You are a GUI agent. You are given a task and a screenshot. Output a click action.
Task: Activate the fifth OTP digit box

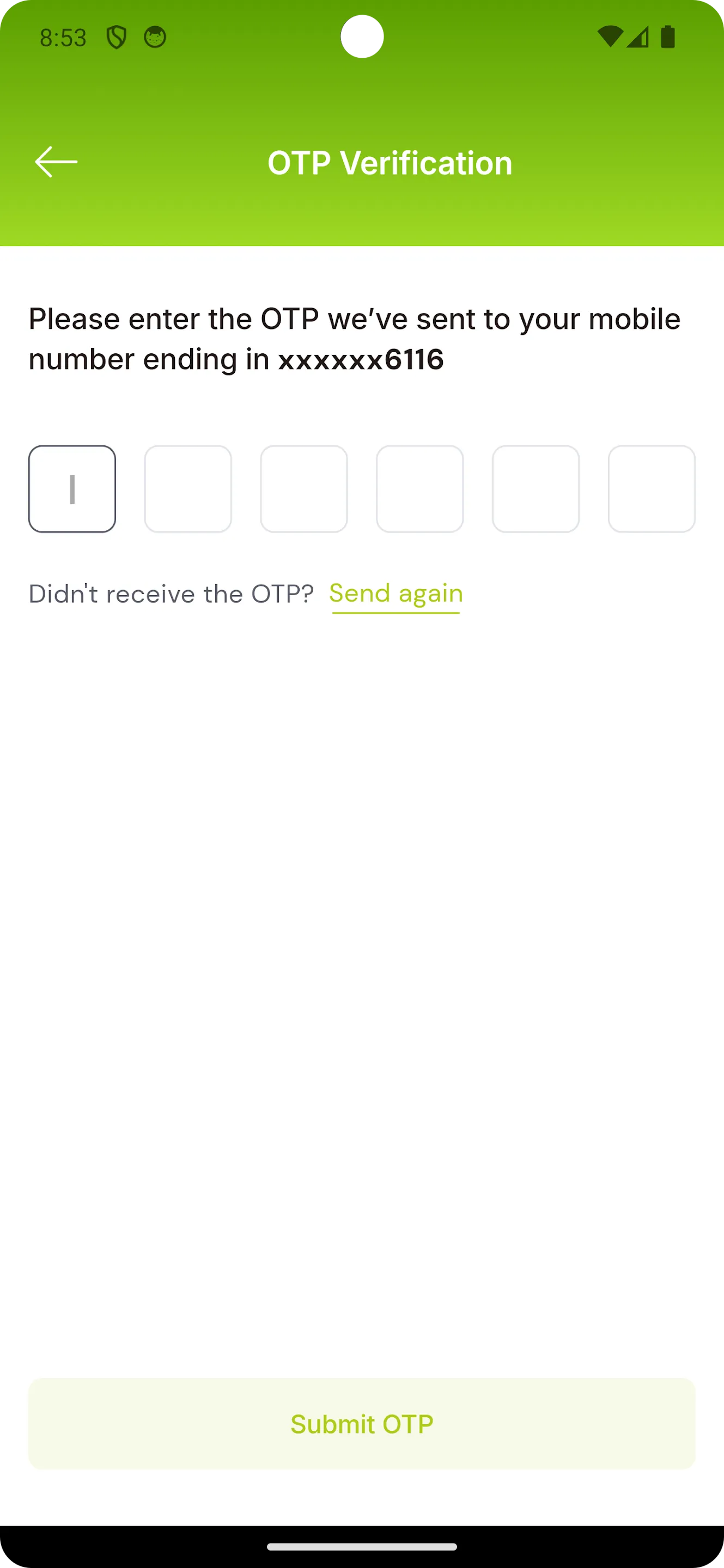click(x=536, y=489)
